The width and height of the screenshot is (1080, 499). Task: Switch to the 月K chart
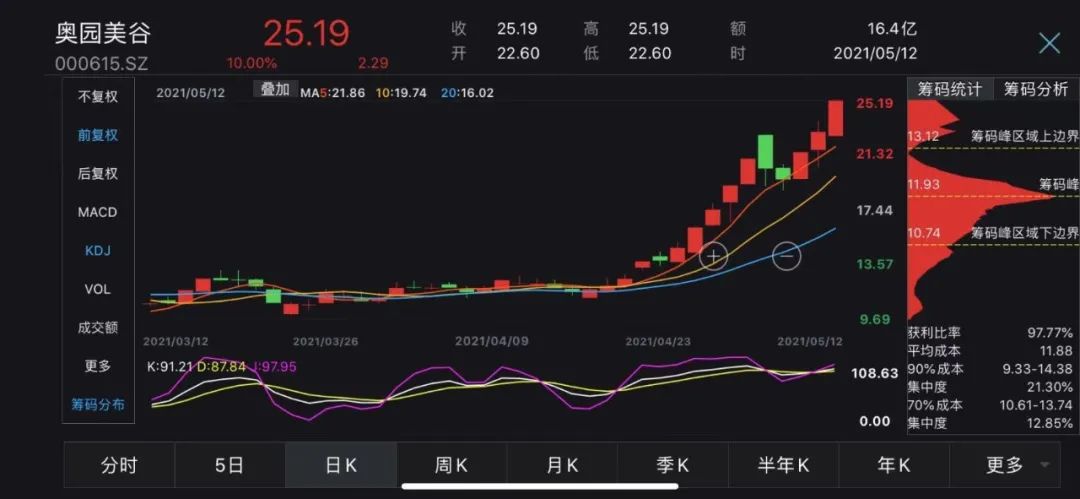561,465
